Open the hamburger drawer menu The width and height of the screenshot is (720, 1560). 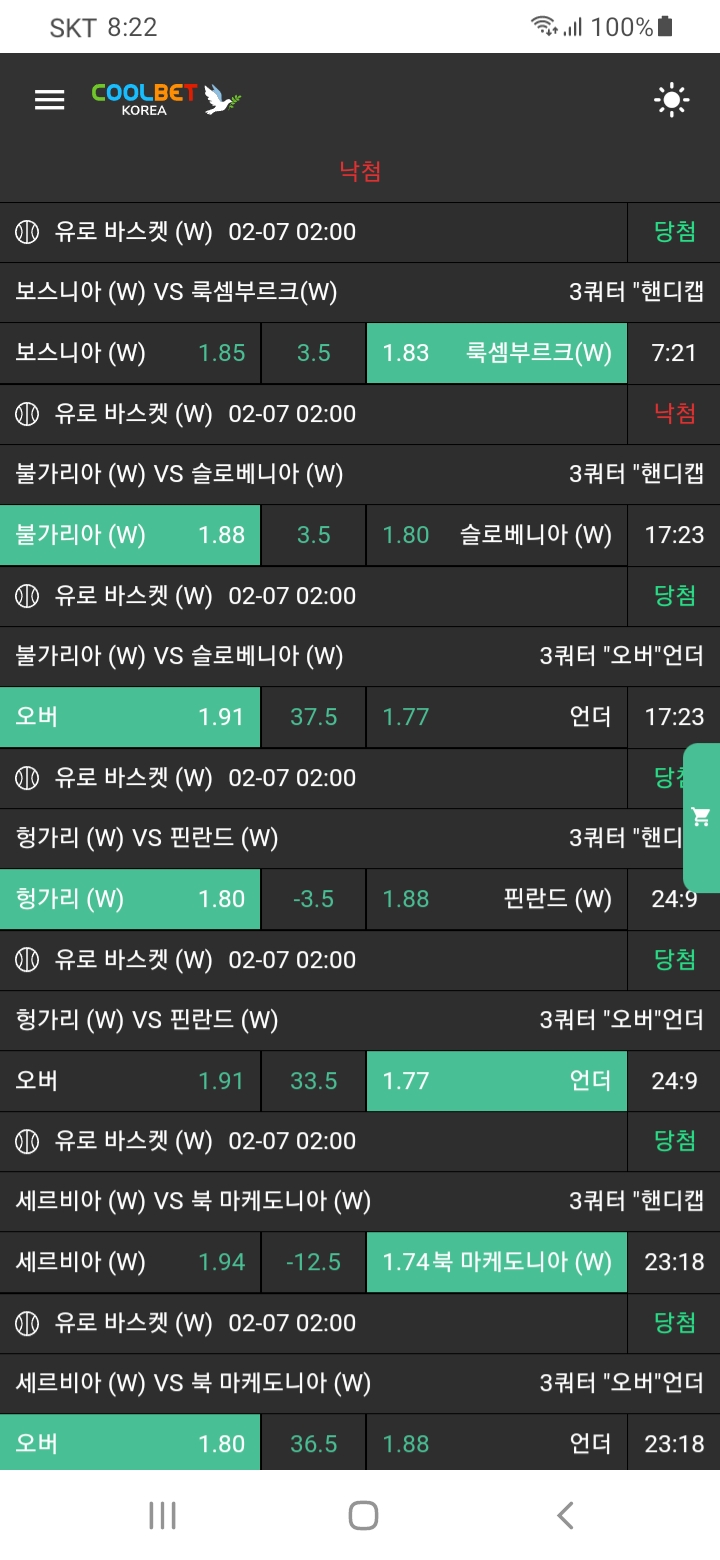[x=49, y=99]
